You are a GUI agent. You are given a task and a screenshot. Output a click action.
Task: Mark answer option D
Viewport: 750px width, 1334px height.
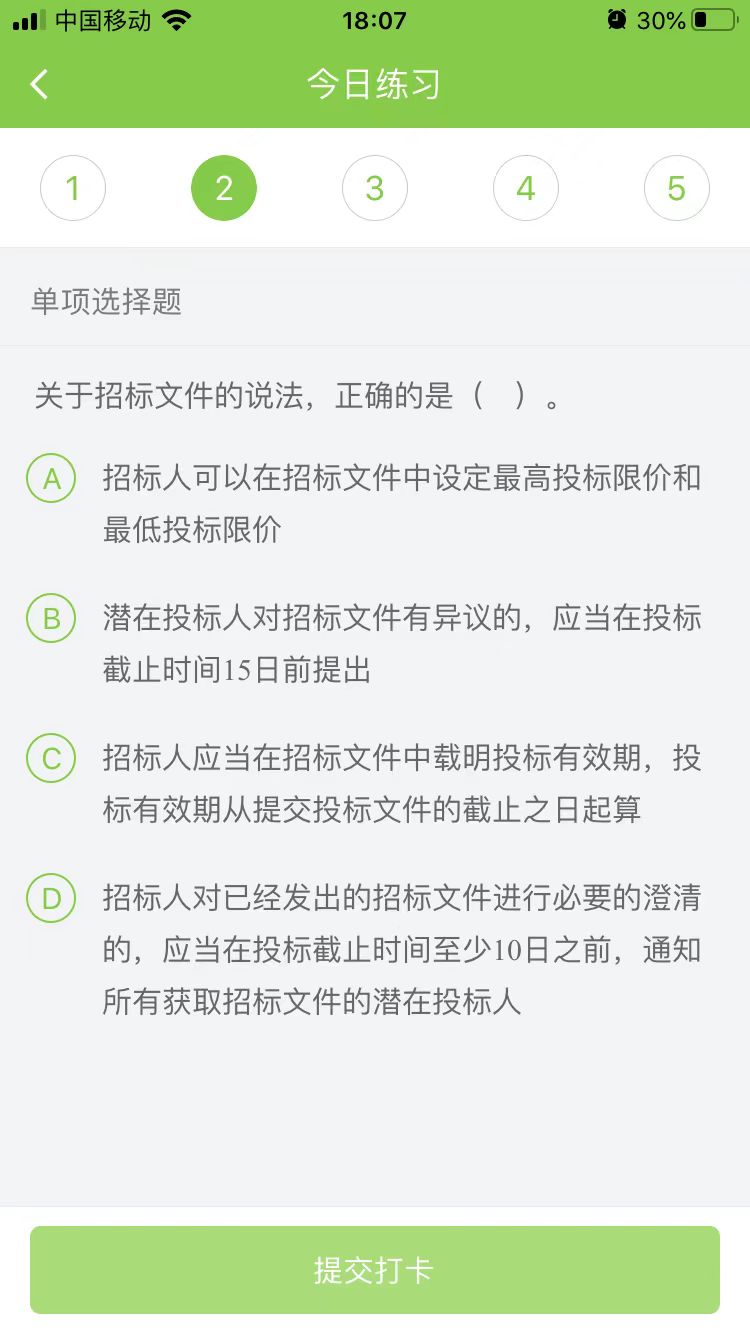pos(51,899)
